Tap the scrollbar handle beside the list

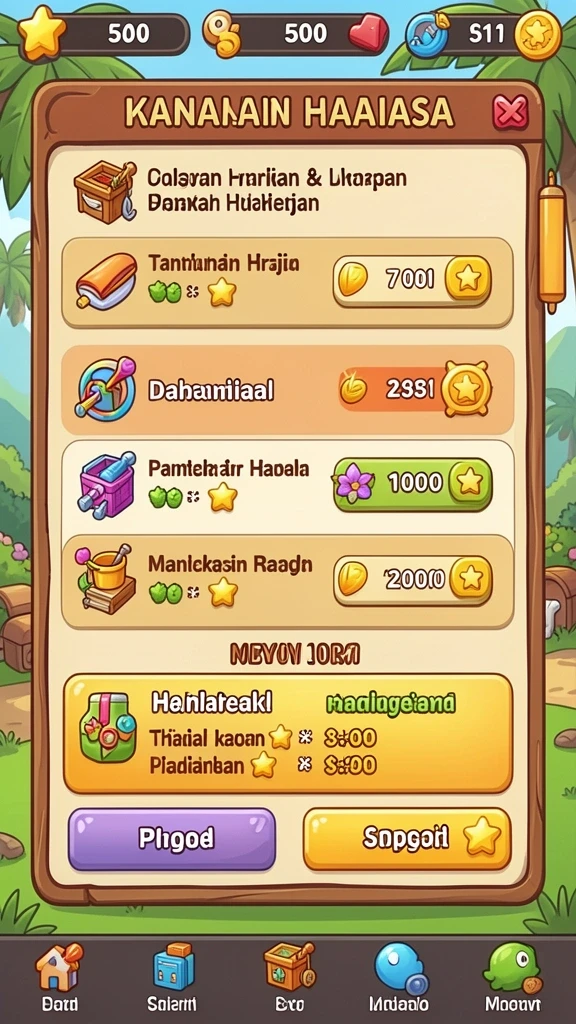click(x=552, y=242)
